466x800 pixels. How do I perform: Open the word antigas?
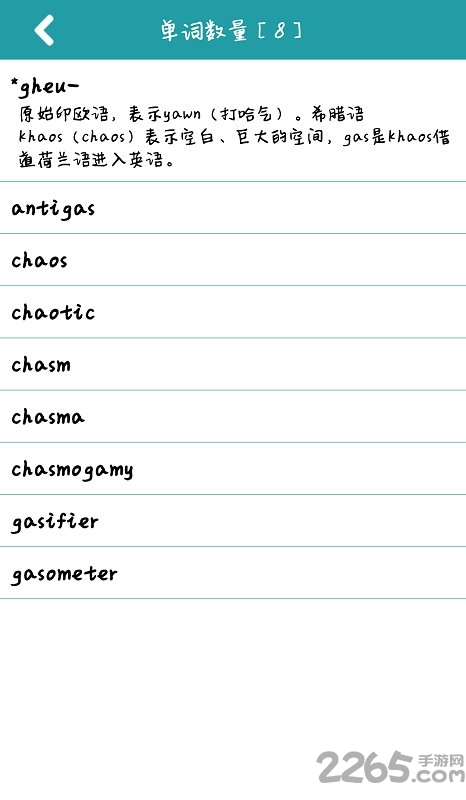pyautogui.click(x=233, y=208)
